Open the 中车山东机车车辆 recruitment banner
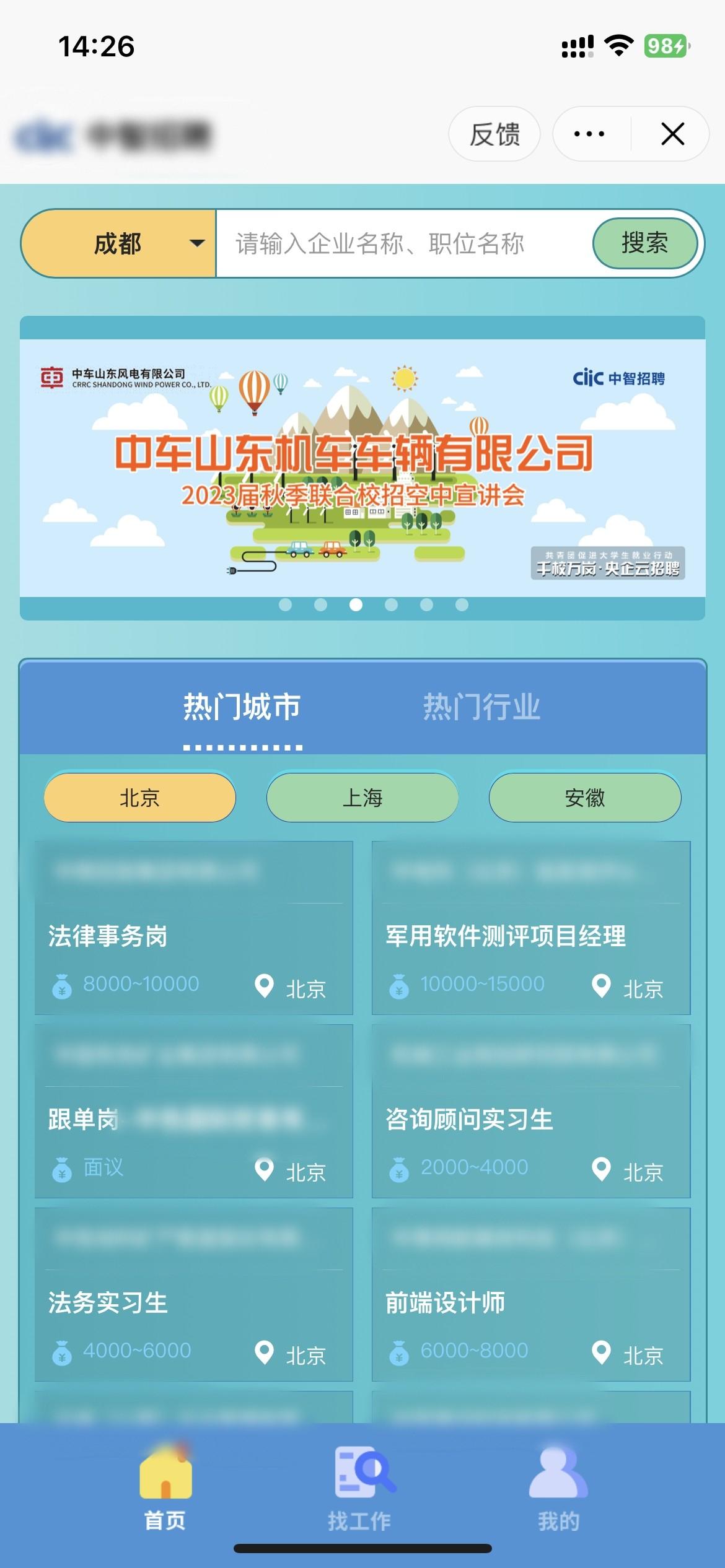Screen dimensions: 725x1568 click(362, 468)
